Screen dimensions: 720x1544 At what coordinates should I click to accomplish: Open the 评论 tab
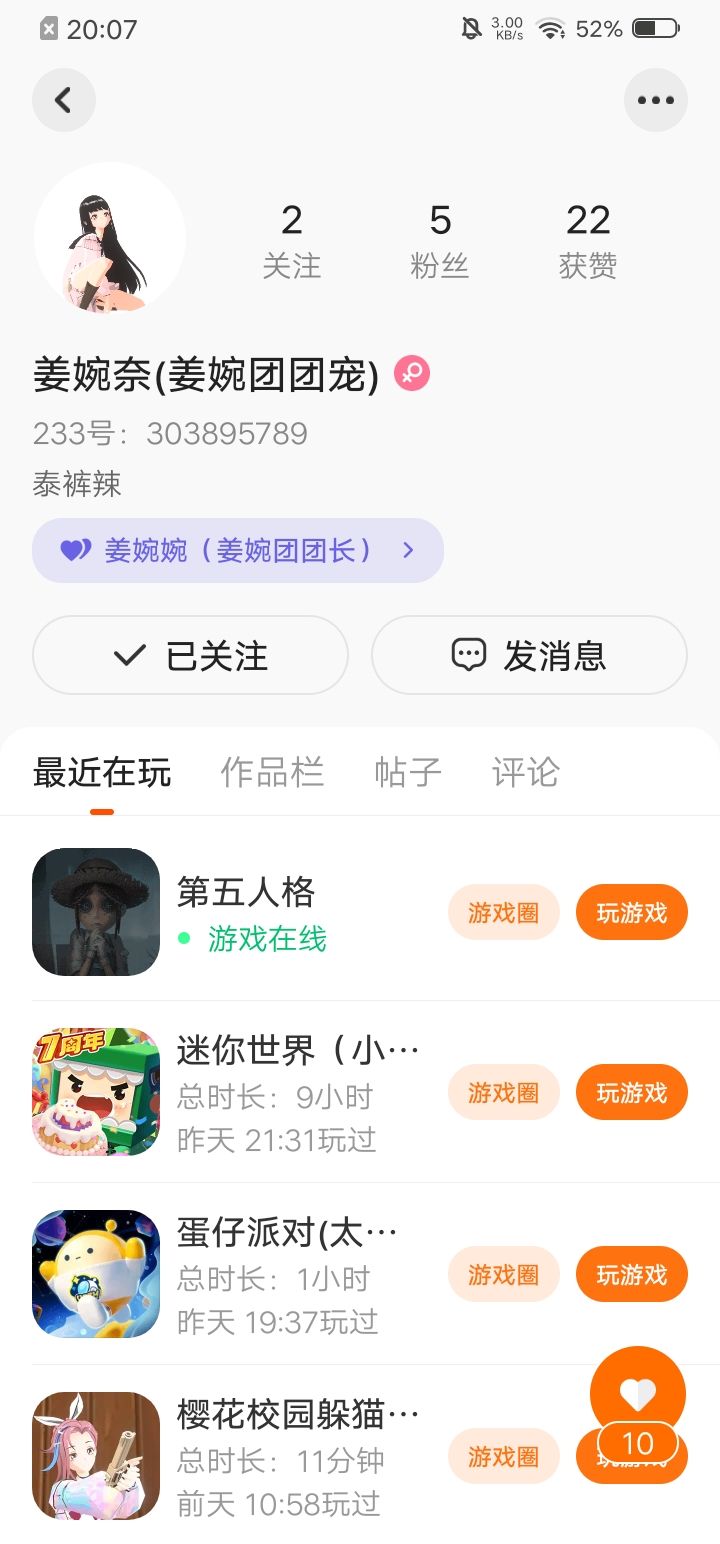(525, 773)
